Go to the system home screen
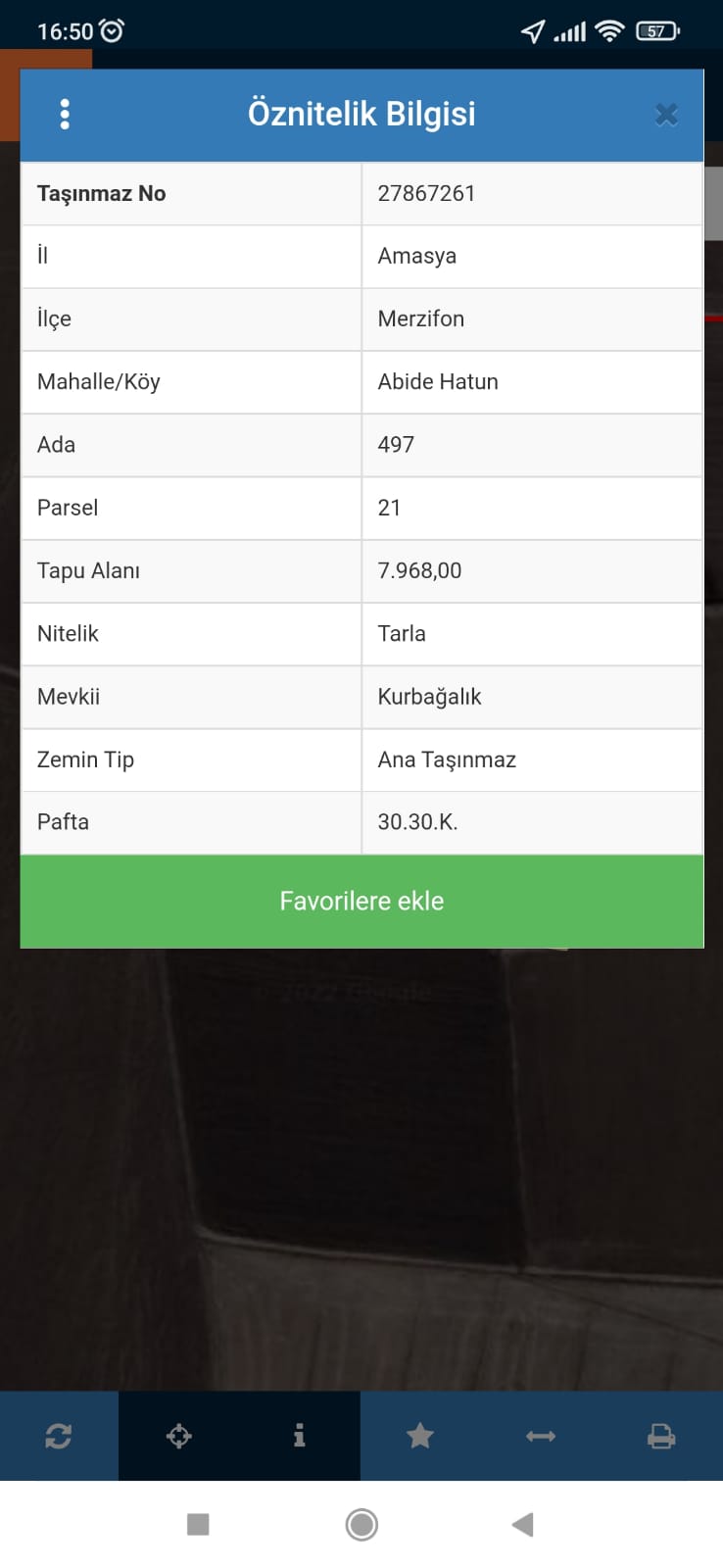 pos(361,1524)
